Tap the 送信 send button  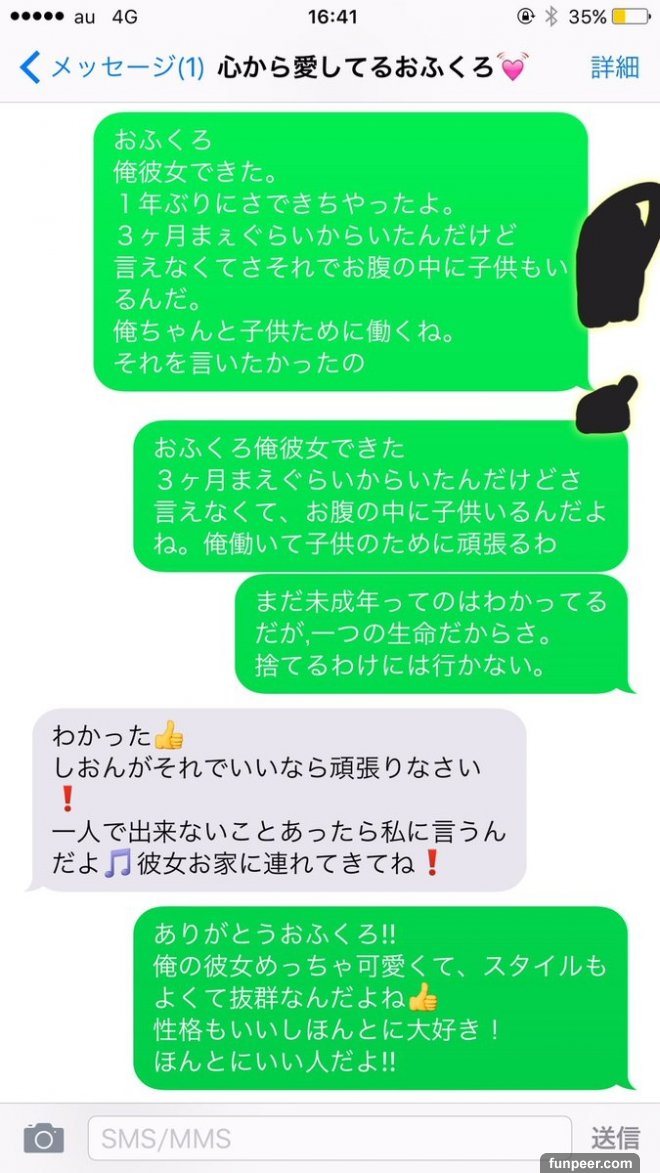tap(614, 1137)
